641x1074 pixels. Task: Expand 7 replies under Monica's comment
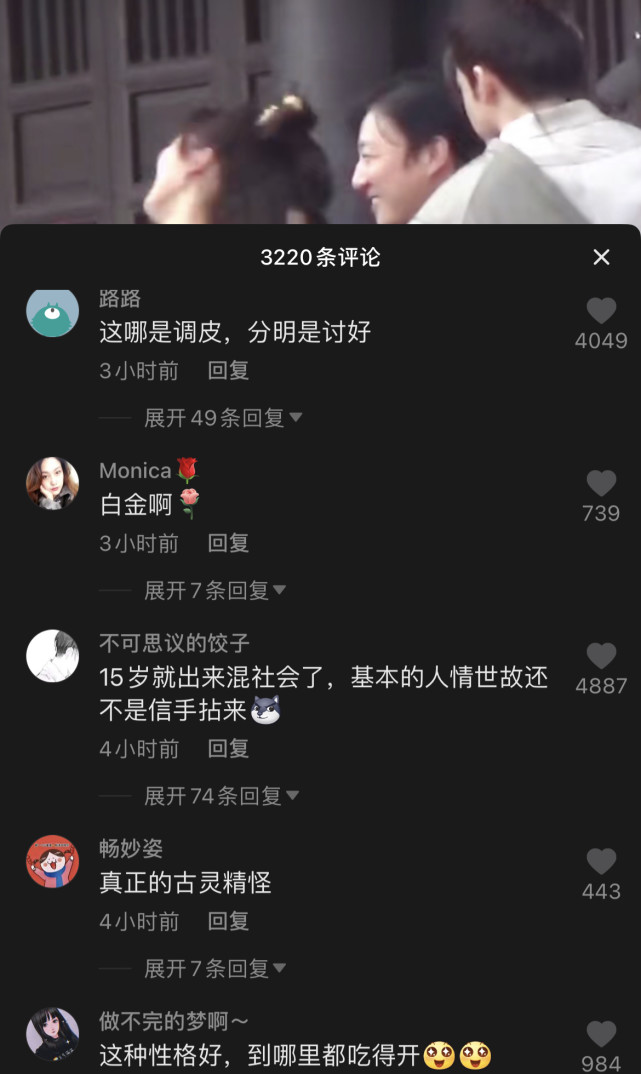tap(214, 591)
